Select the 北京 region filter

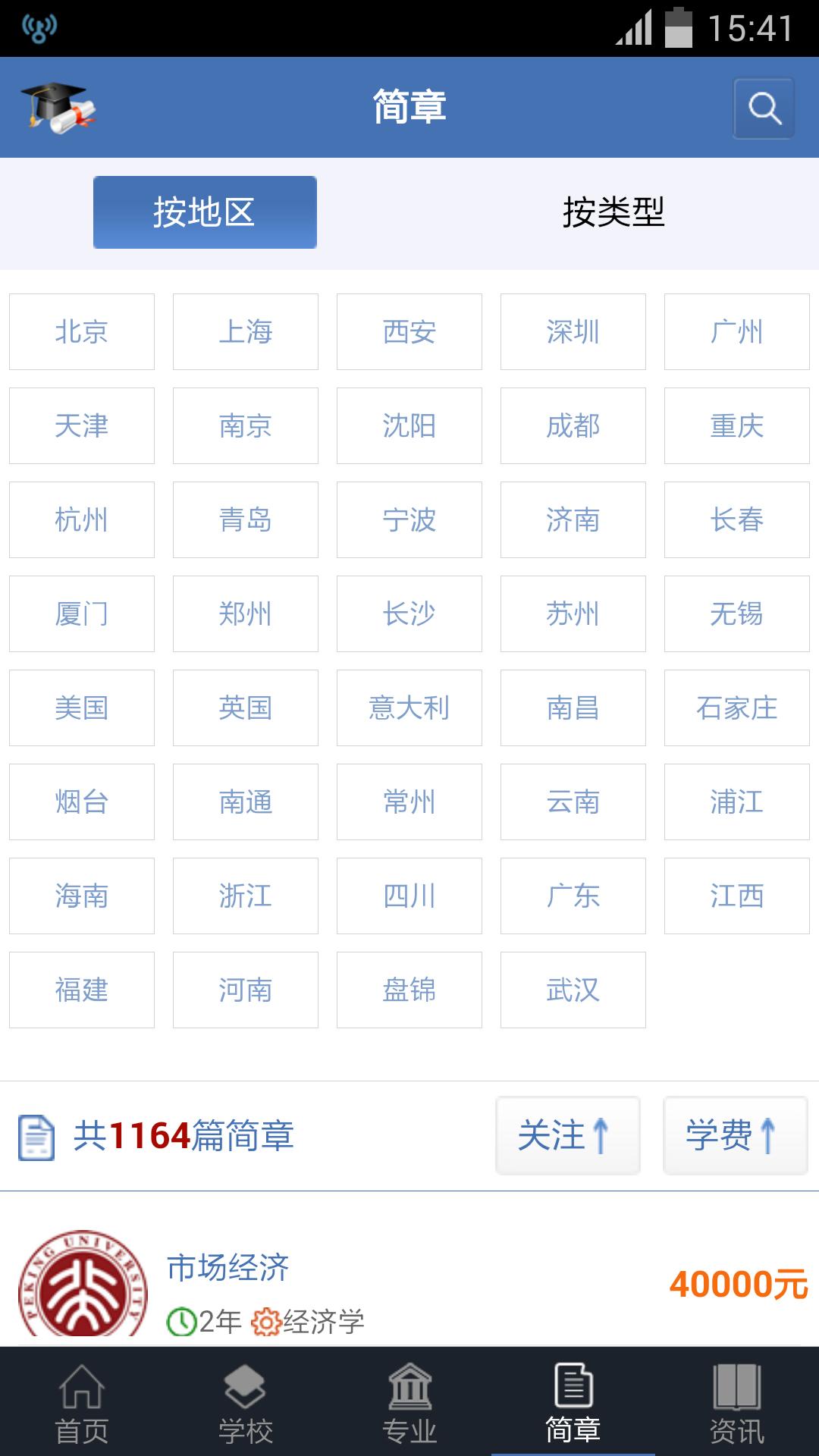[81, 331]
